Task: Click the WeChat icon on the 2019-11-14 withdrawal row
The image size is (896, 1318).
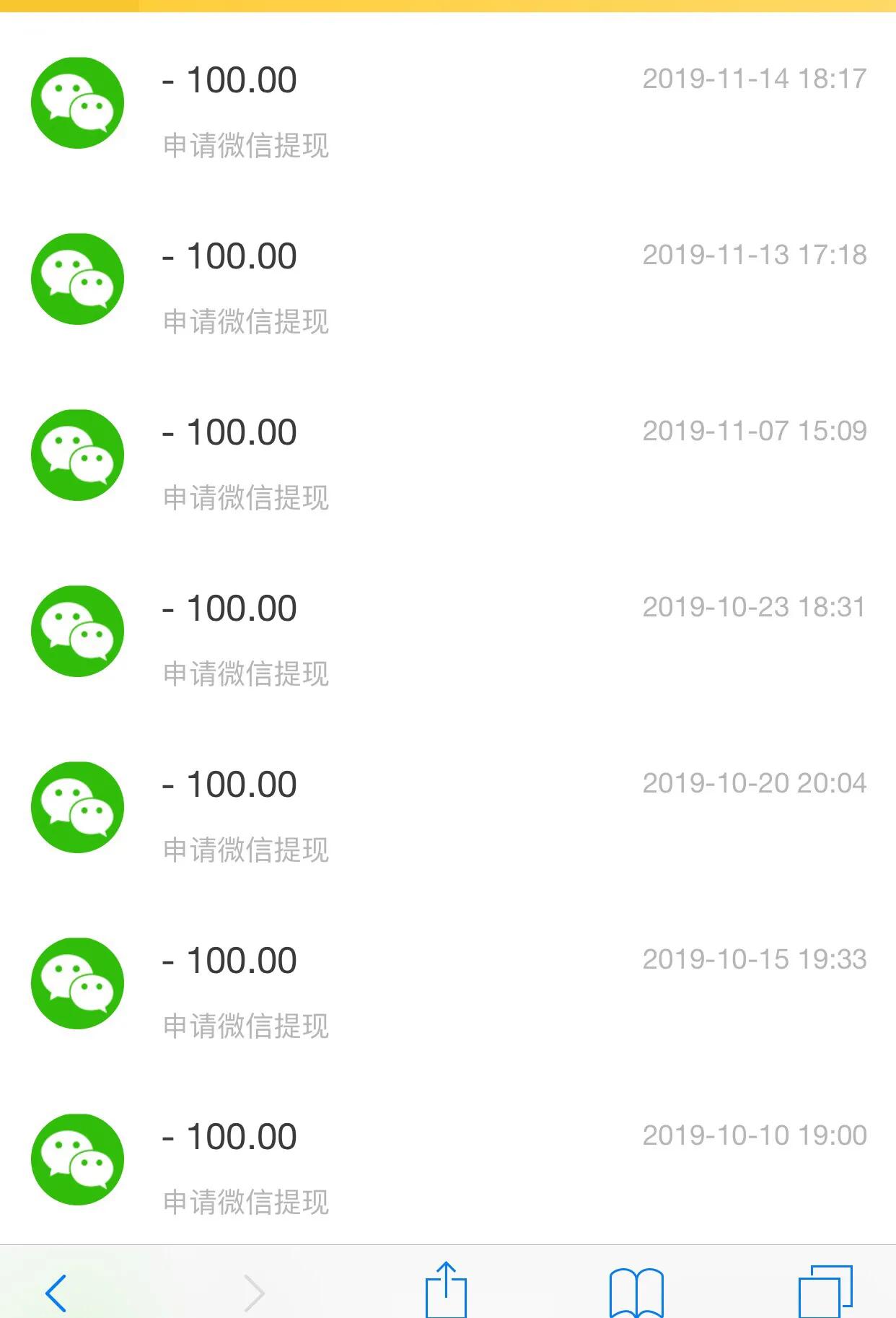Action: tap(77, 102)
